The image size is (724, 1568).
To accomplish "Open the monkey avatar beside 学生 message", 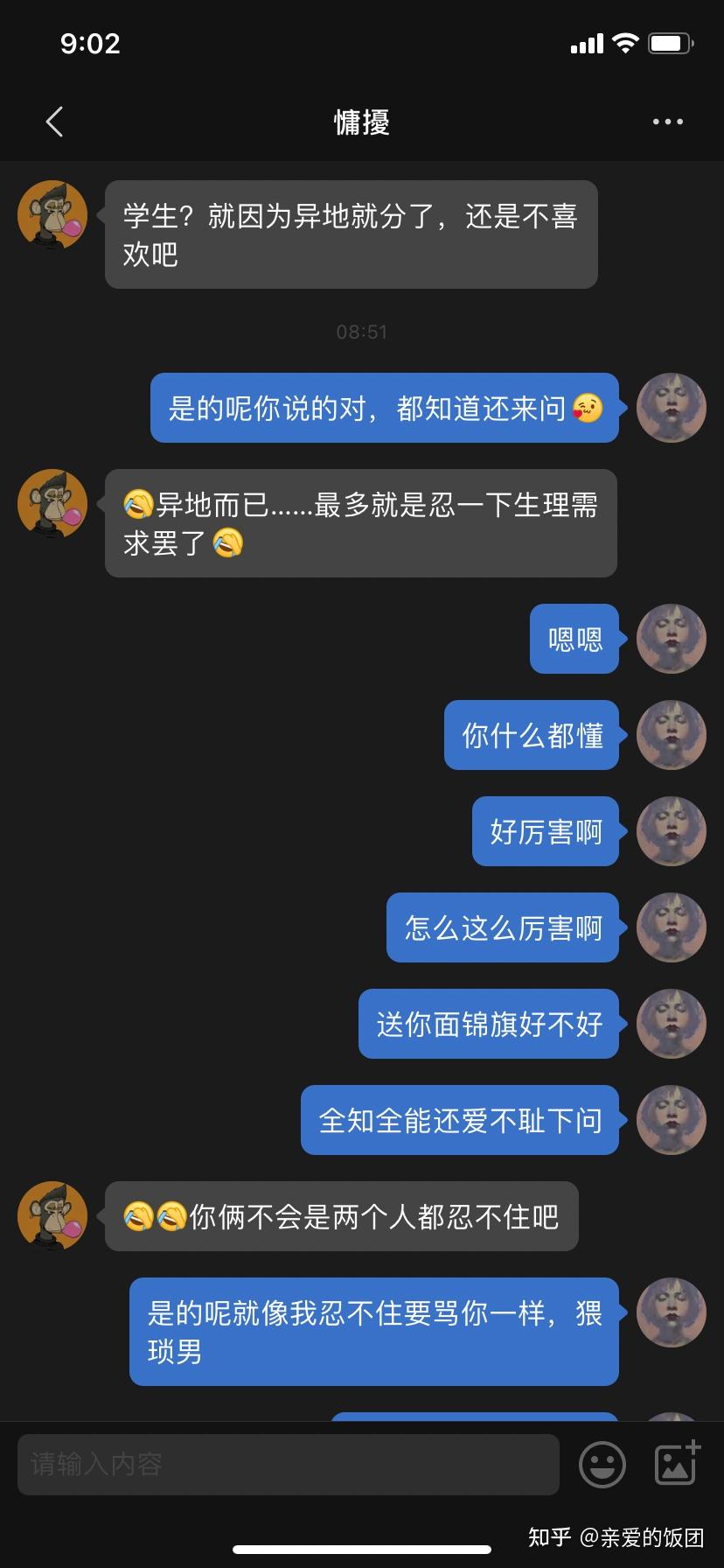I will click(52, 215).
